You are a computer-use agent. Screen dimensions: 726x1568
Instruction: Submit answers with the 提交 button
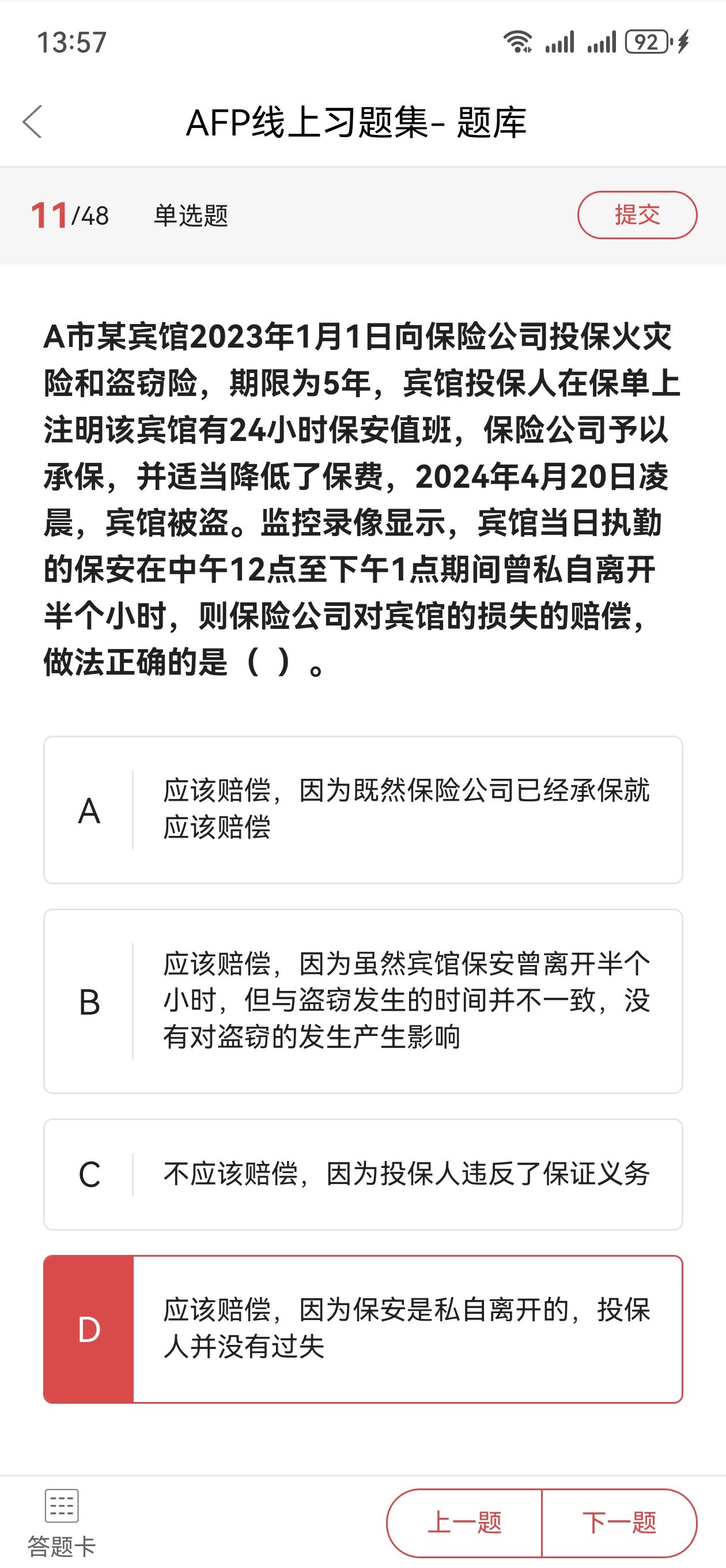click(637, 215)
